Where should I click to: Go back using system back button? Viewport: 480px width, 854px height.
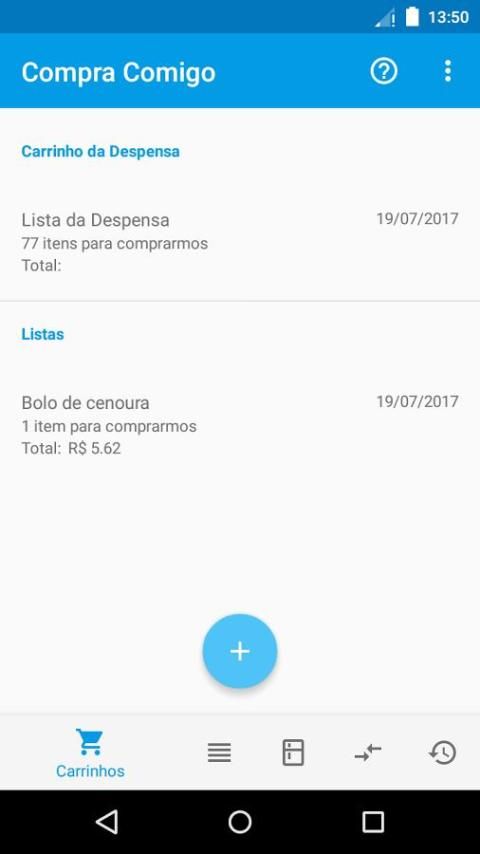coord(107,822)
